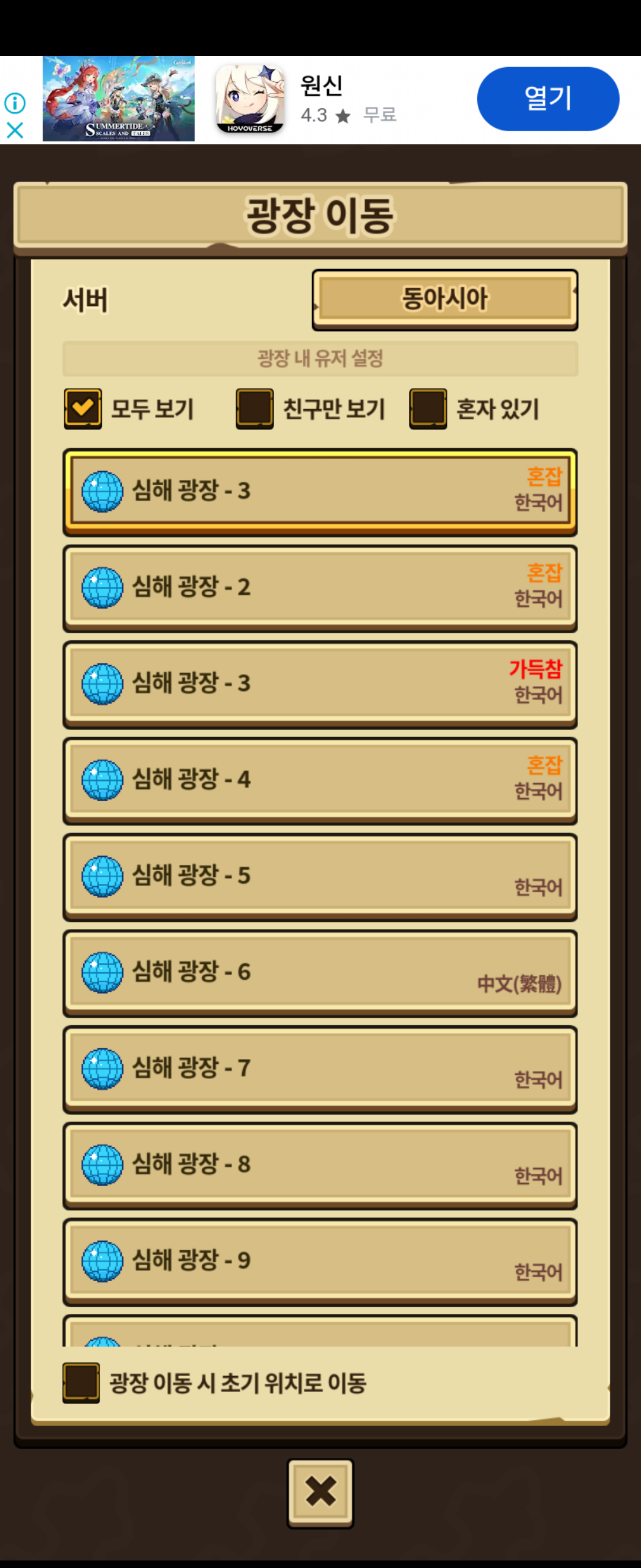Select 심해 광장 - 3 marked 가득참
This screenshot has width=641, height=1568.
click(x=320, y=684)
